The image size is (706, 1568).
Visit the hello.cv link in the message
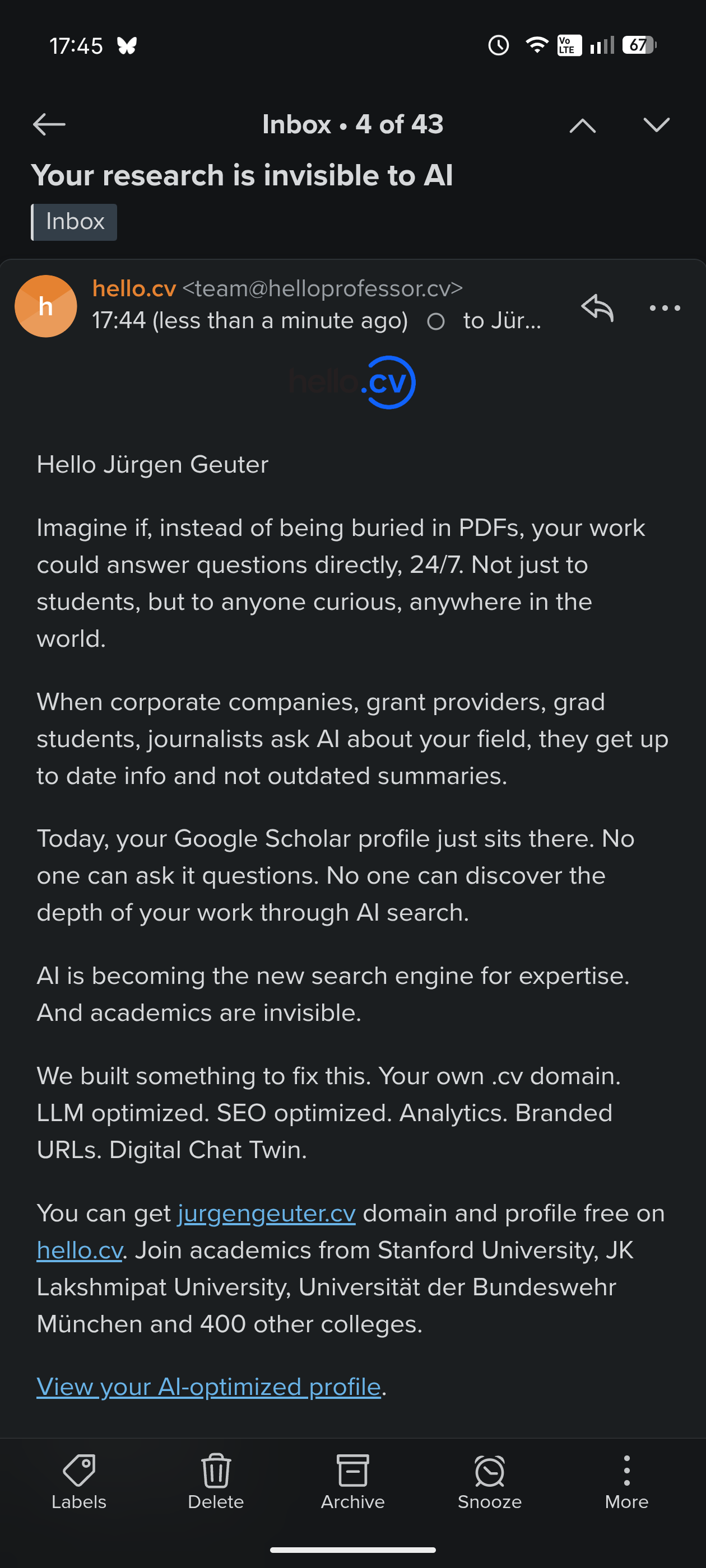pos(80,1250)
